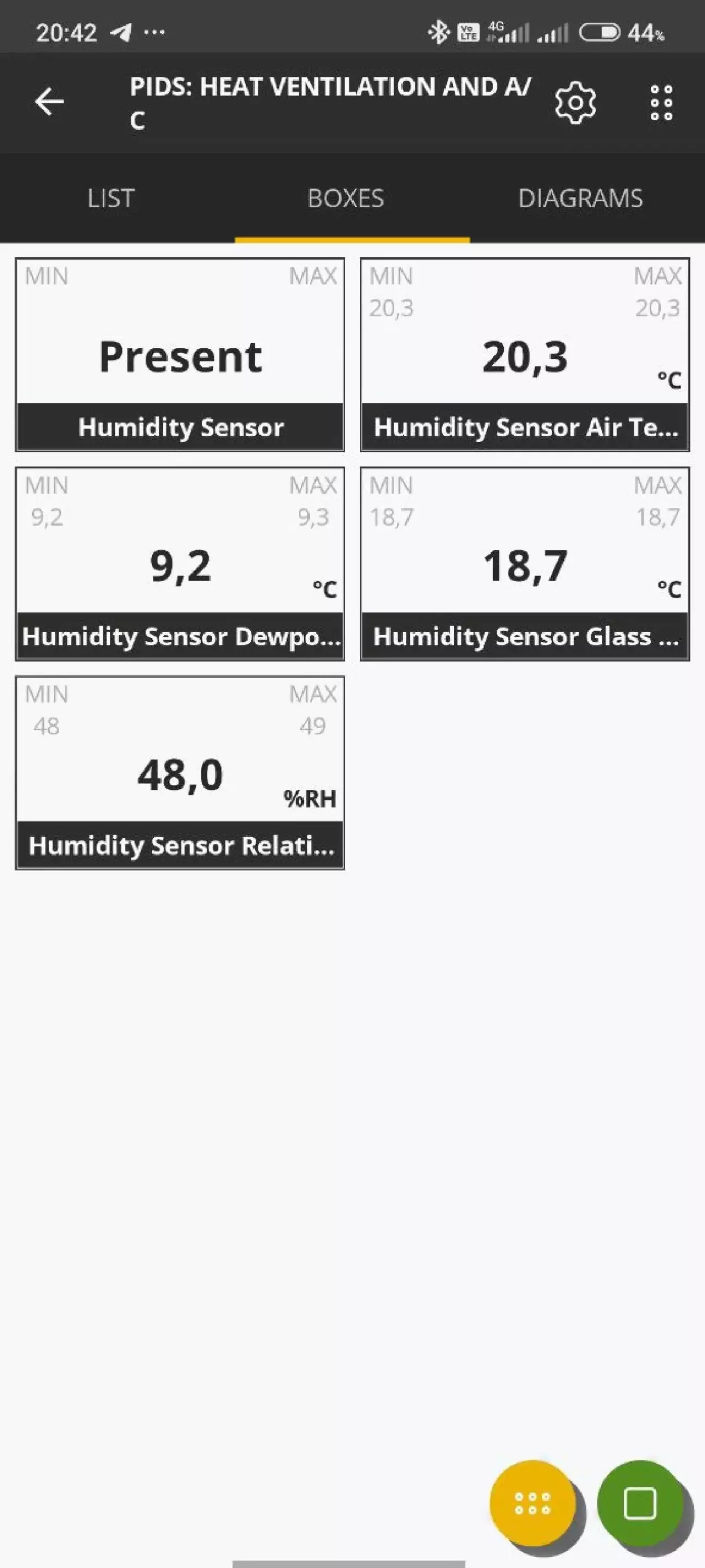
Task: Open the Humidity Sensor Present box
Action: click(x=180, y=355)
